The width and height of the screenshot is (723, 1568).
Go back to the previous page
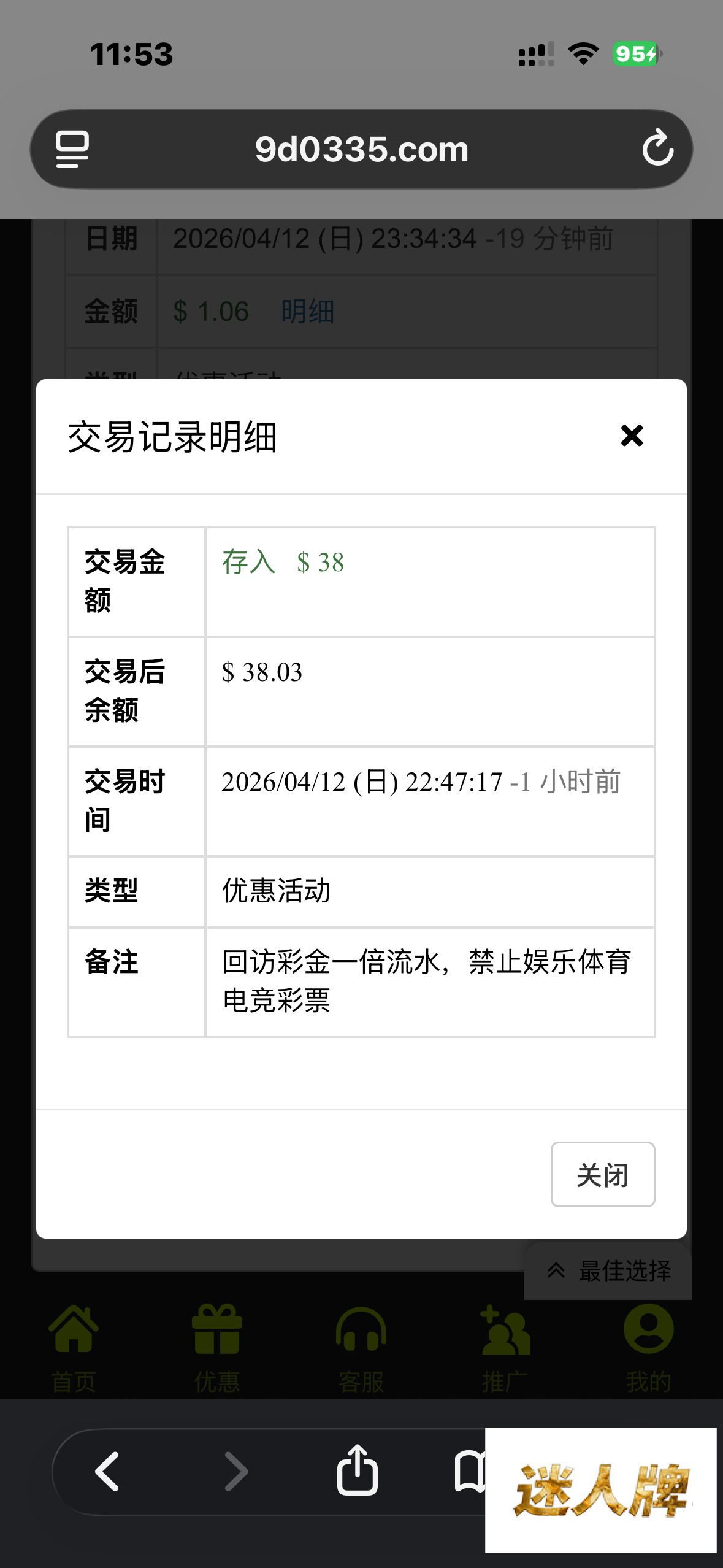(107, 1471)
